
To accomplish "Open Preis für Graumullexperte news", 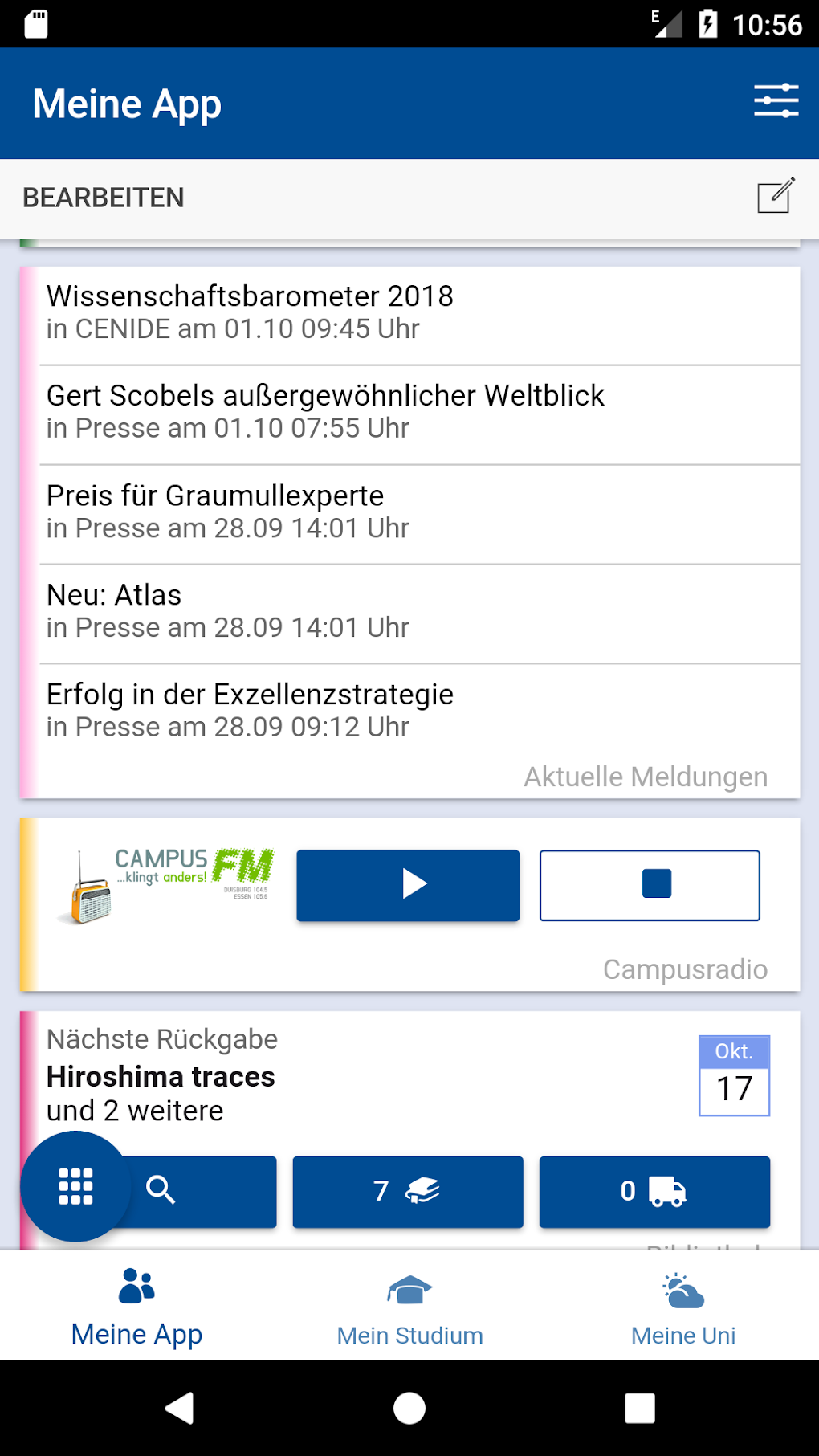I will click(x=419, y=514).
